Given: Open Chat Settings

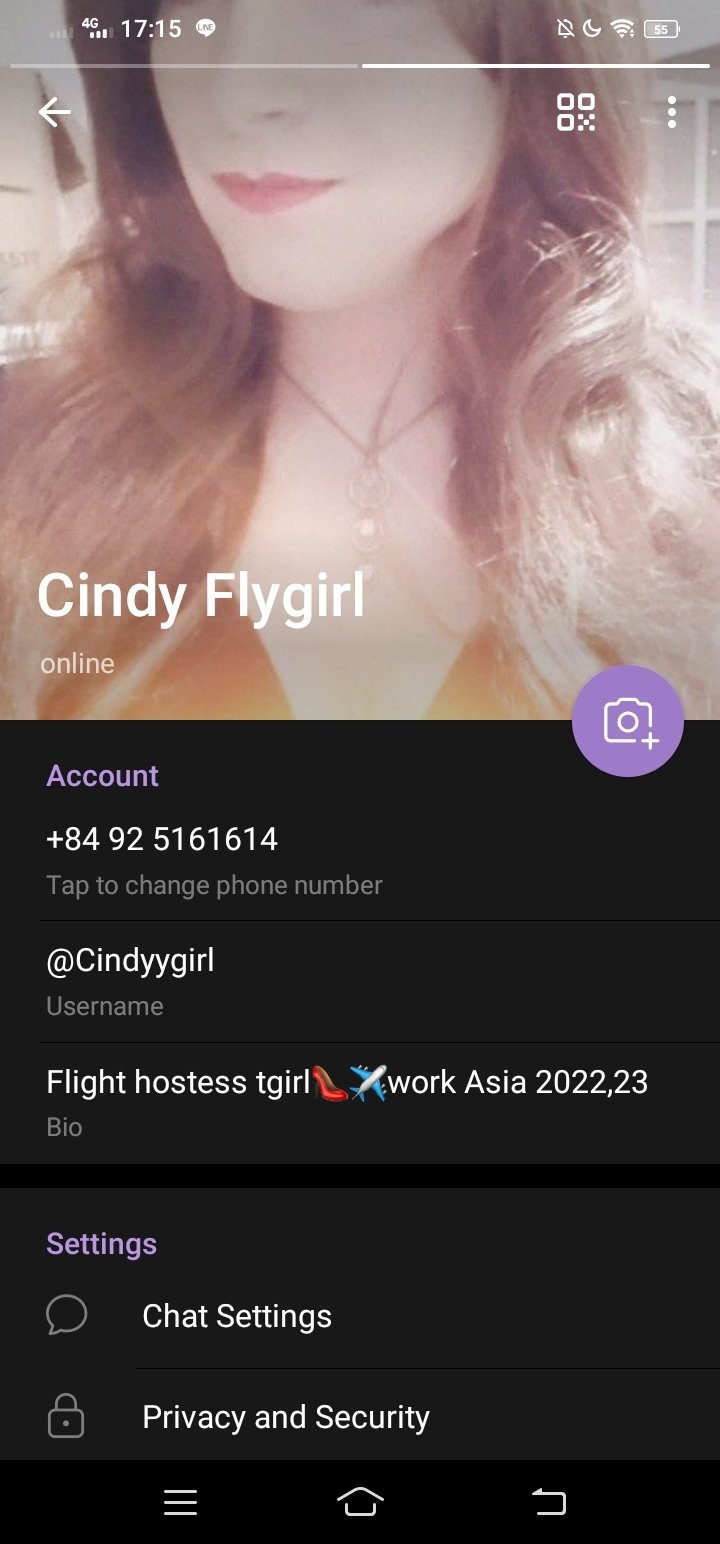Looking at the screenshot, I should pyautogui.click(x=360, y=1316).
